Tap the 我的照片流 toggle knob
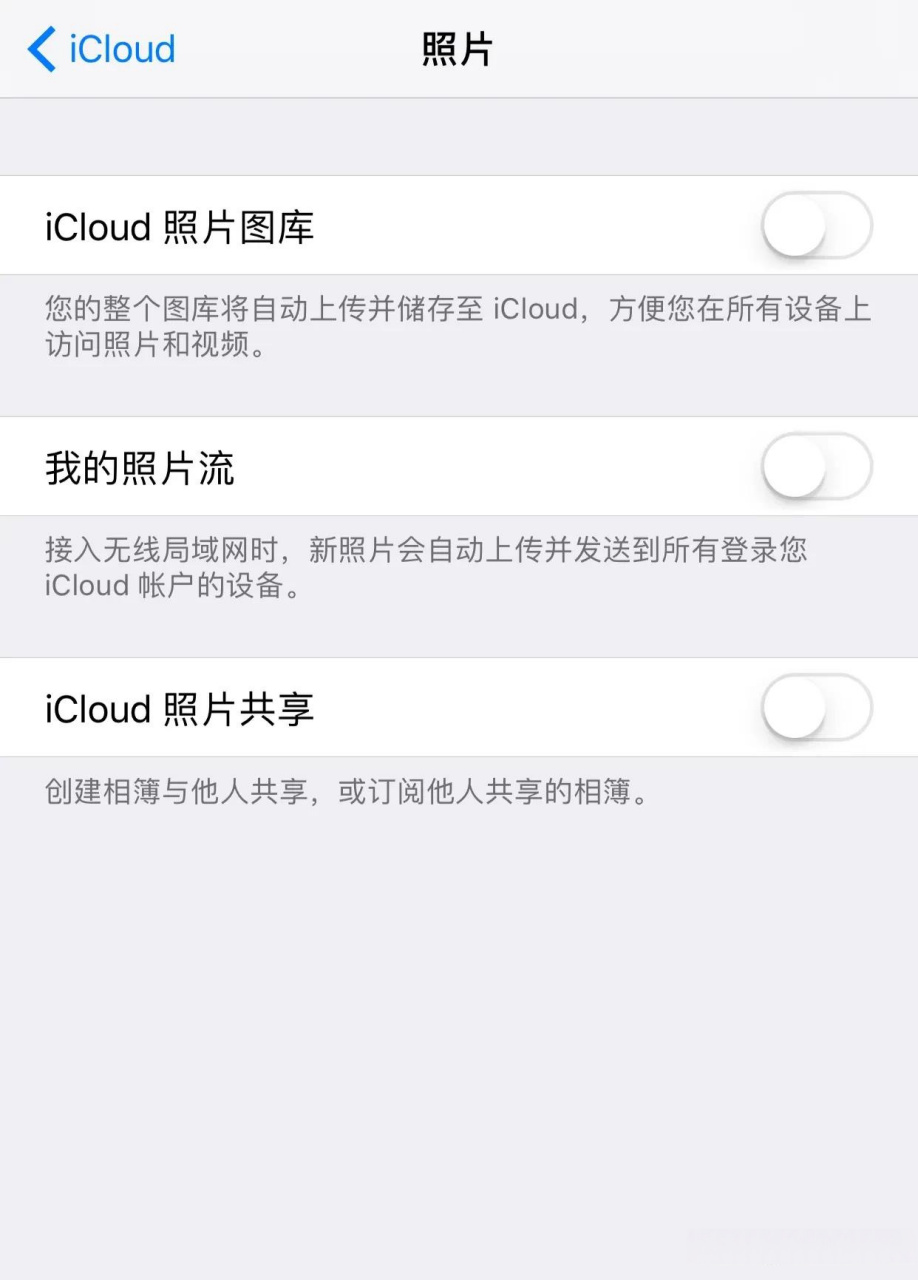 click(795, 467)
